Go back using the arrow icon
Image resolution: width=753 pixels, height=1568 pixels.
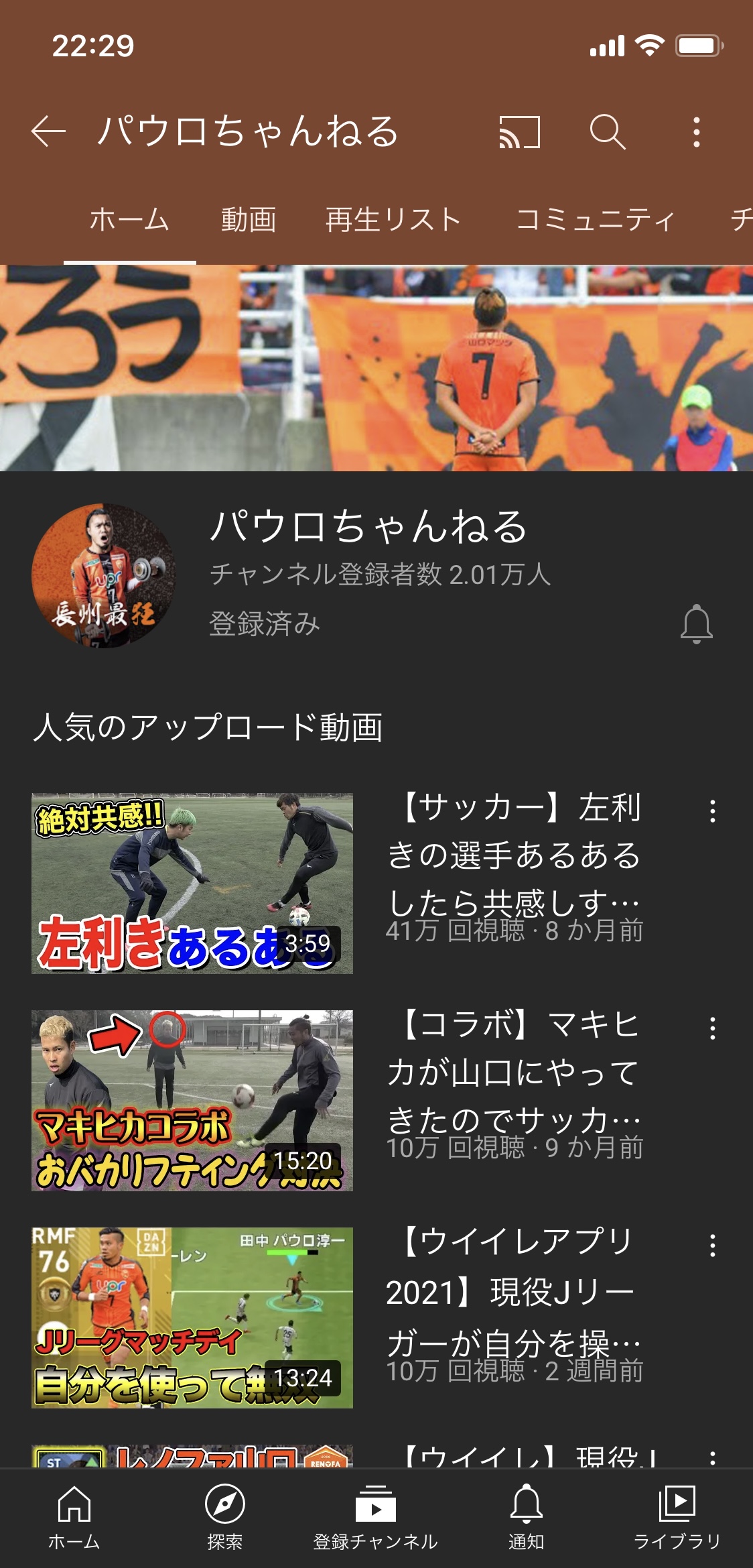(x=48, y=131)
